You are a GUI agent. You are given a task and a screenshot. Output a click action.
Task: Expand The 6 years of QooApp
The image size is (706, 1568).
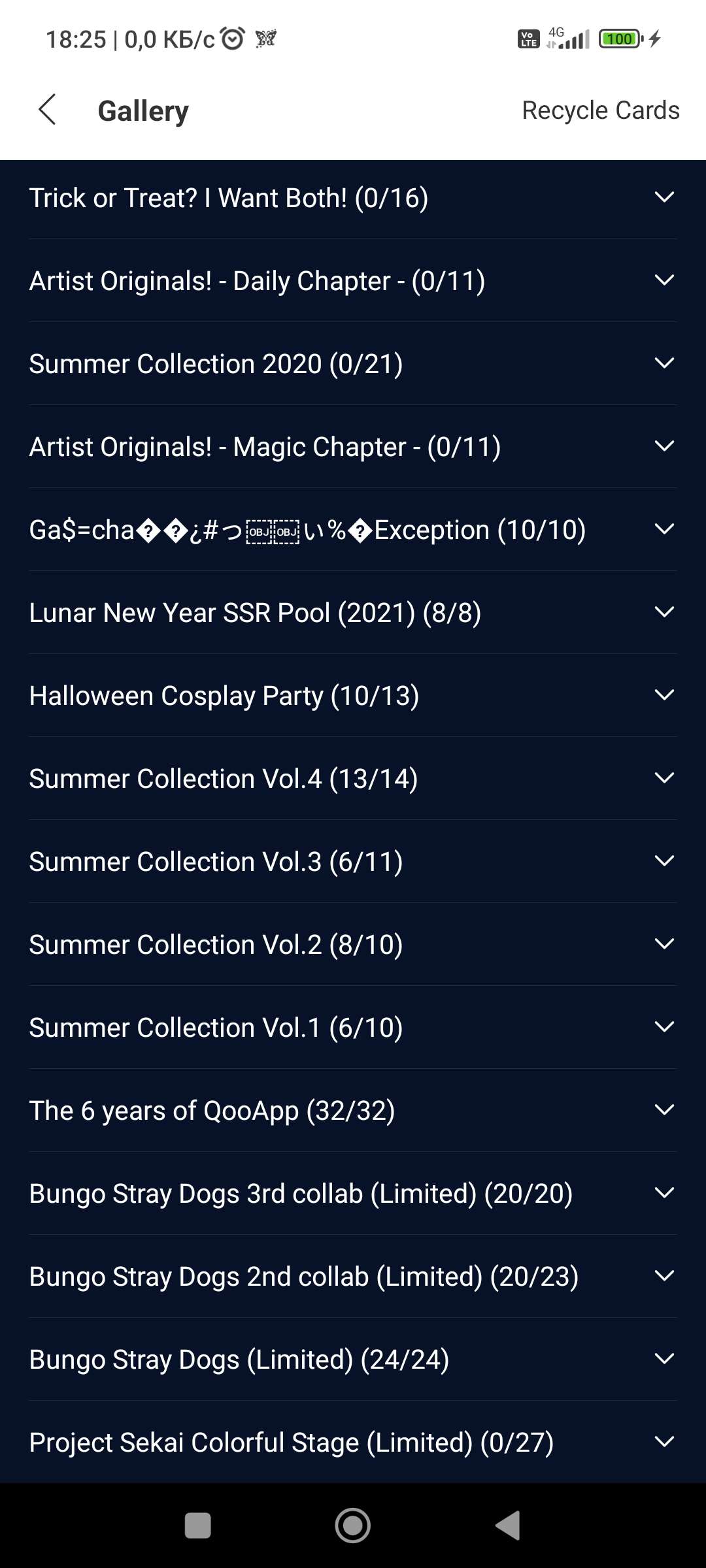[664, 1110]
